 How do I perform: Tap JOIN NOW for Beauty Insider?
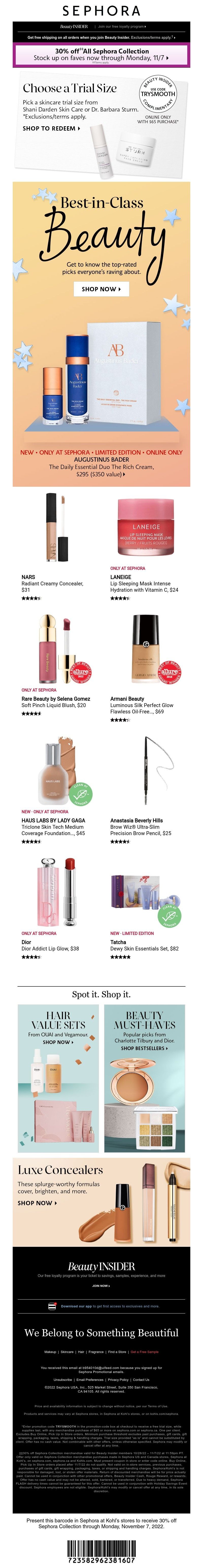coord(100,1286)
